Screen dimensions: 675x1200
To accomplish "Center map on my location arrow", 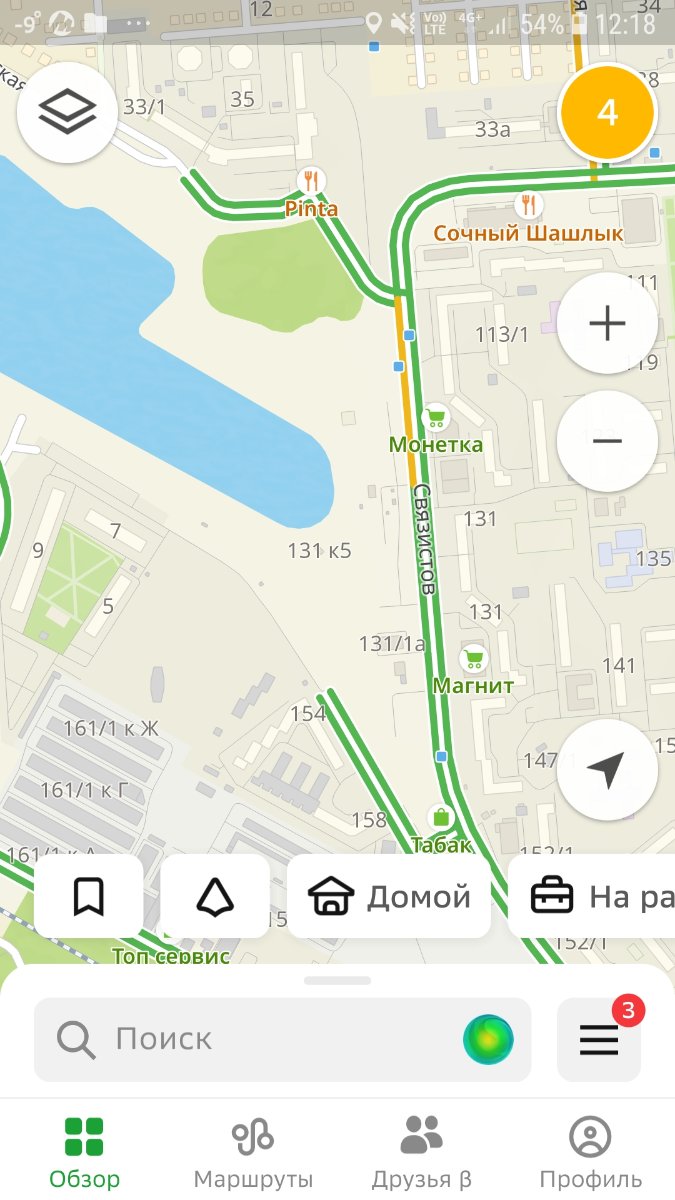I will 607,770.
